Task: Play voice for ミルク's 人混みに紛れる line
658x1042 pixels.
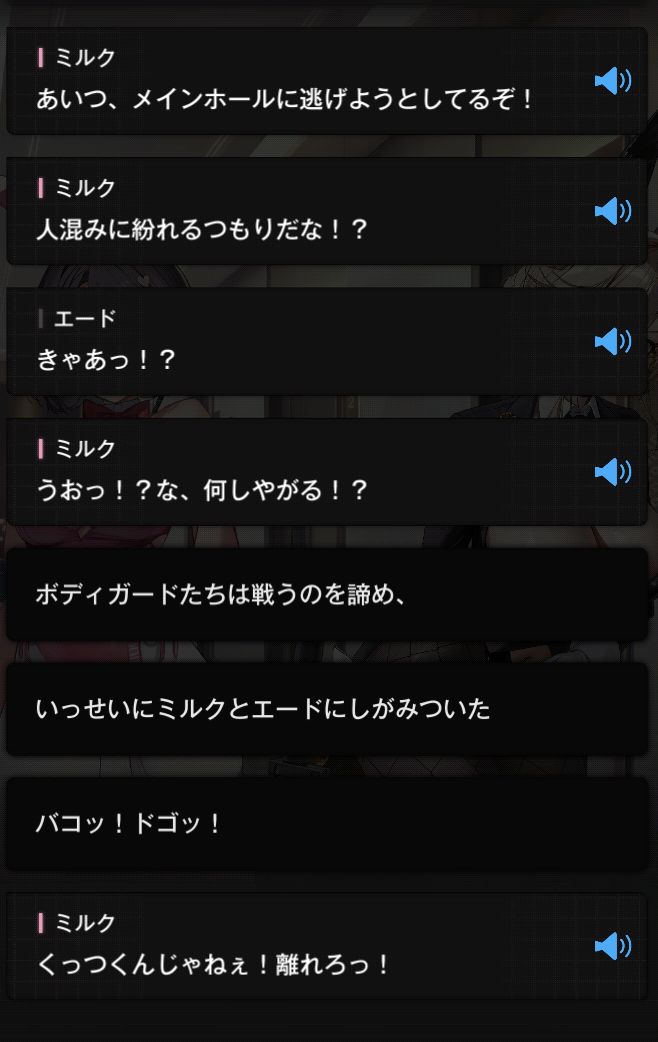Action: click(612, 211)
